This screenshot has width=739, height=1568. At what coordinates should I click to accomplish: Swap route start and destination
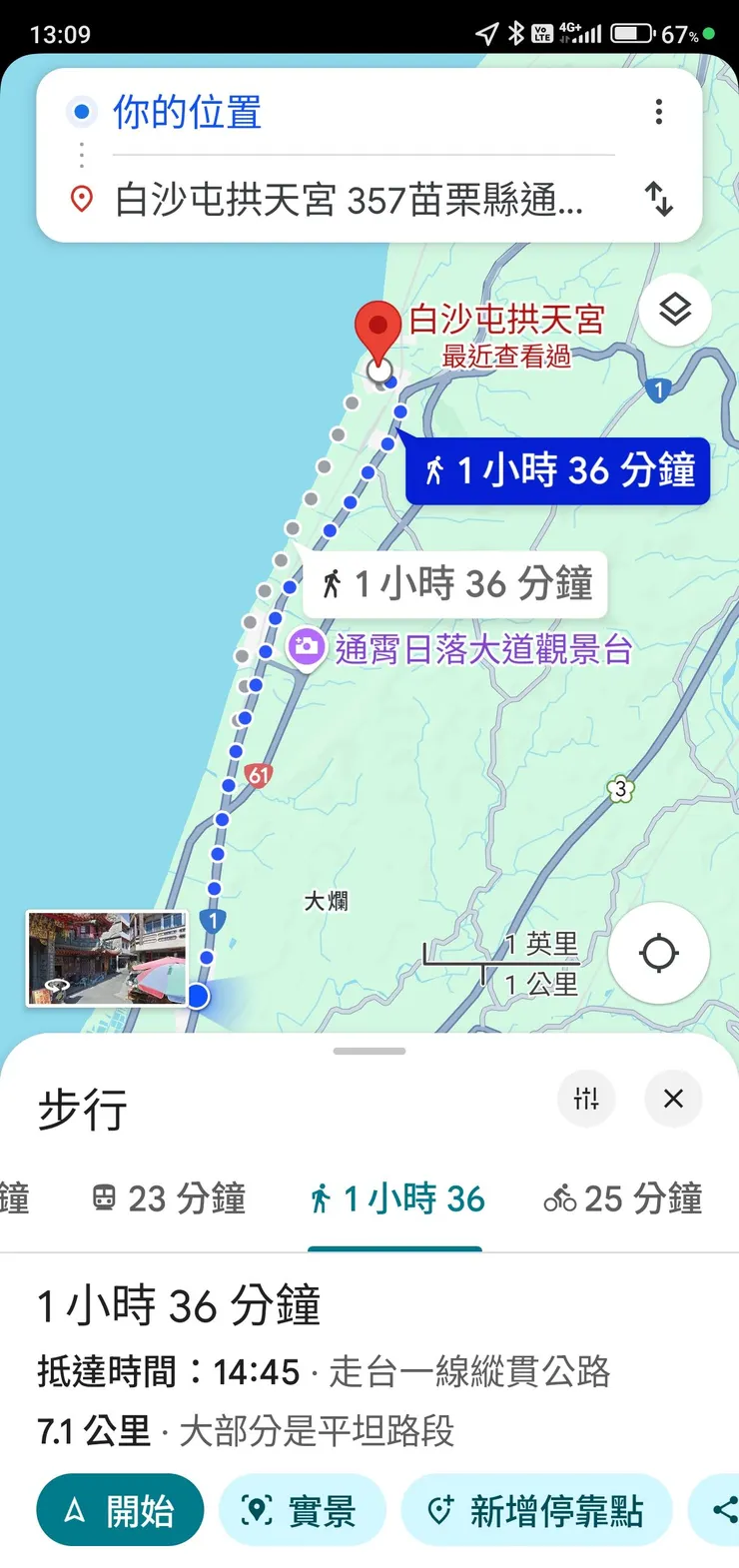click(659, 200)
